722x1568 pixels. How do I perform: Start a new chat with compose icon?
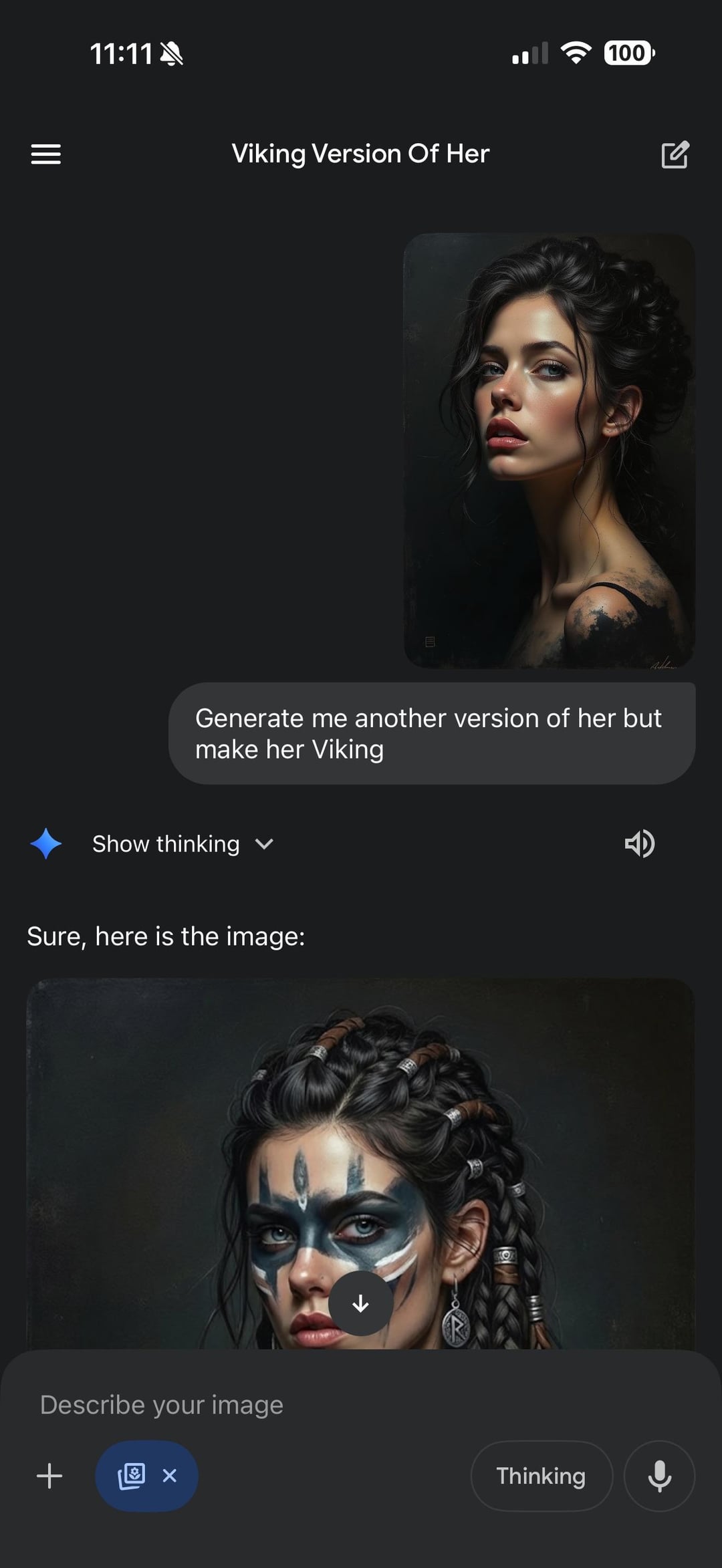[x=675, y=154]
